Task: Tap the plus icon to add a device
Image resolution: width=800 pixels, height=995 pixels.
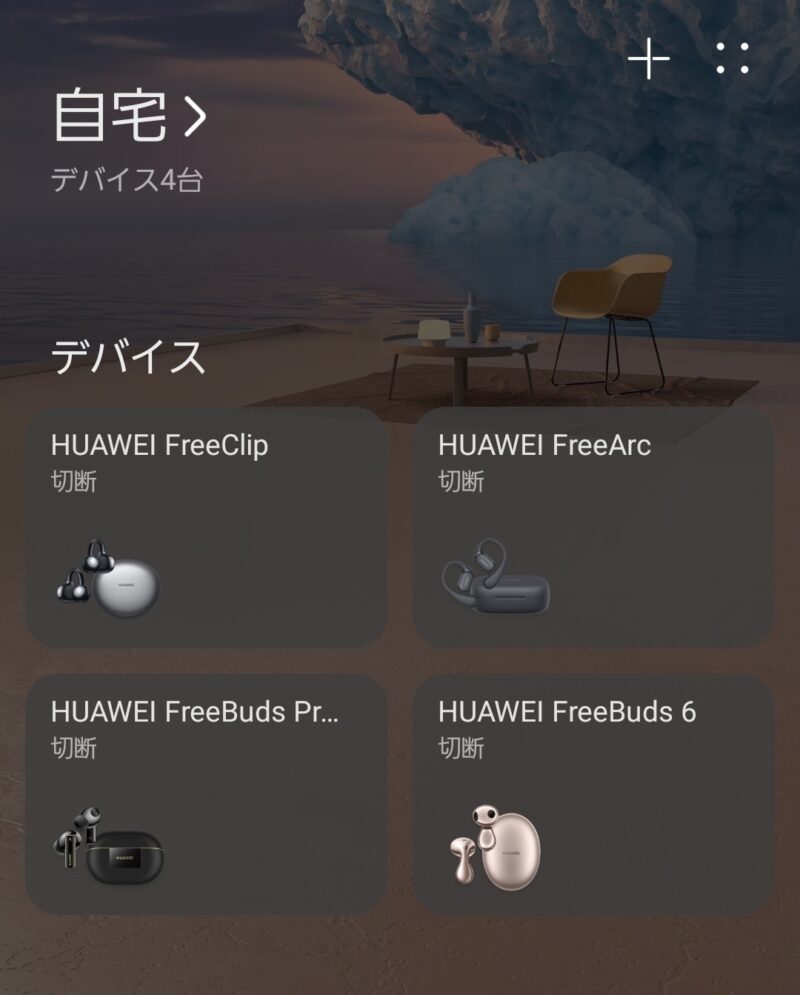Action: click(x=648, y=61)
